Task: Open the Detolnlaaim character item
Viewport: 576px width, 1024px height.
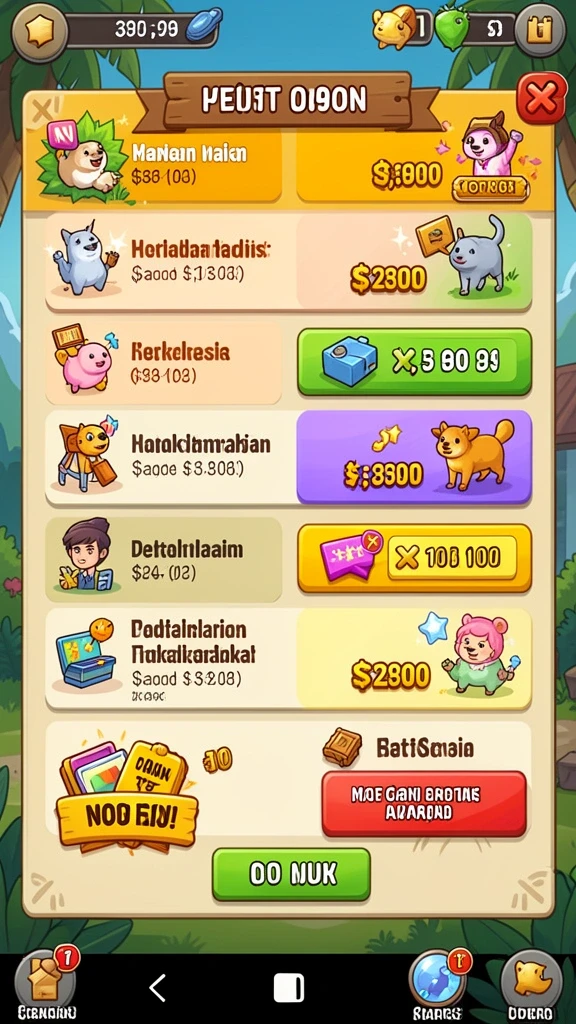Action: 163,560
